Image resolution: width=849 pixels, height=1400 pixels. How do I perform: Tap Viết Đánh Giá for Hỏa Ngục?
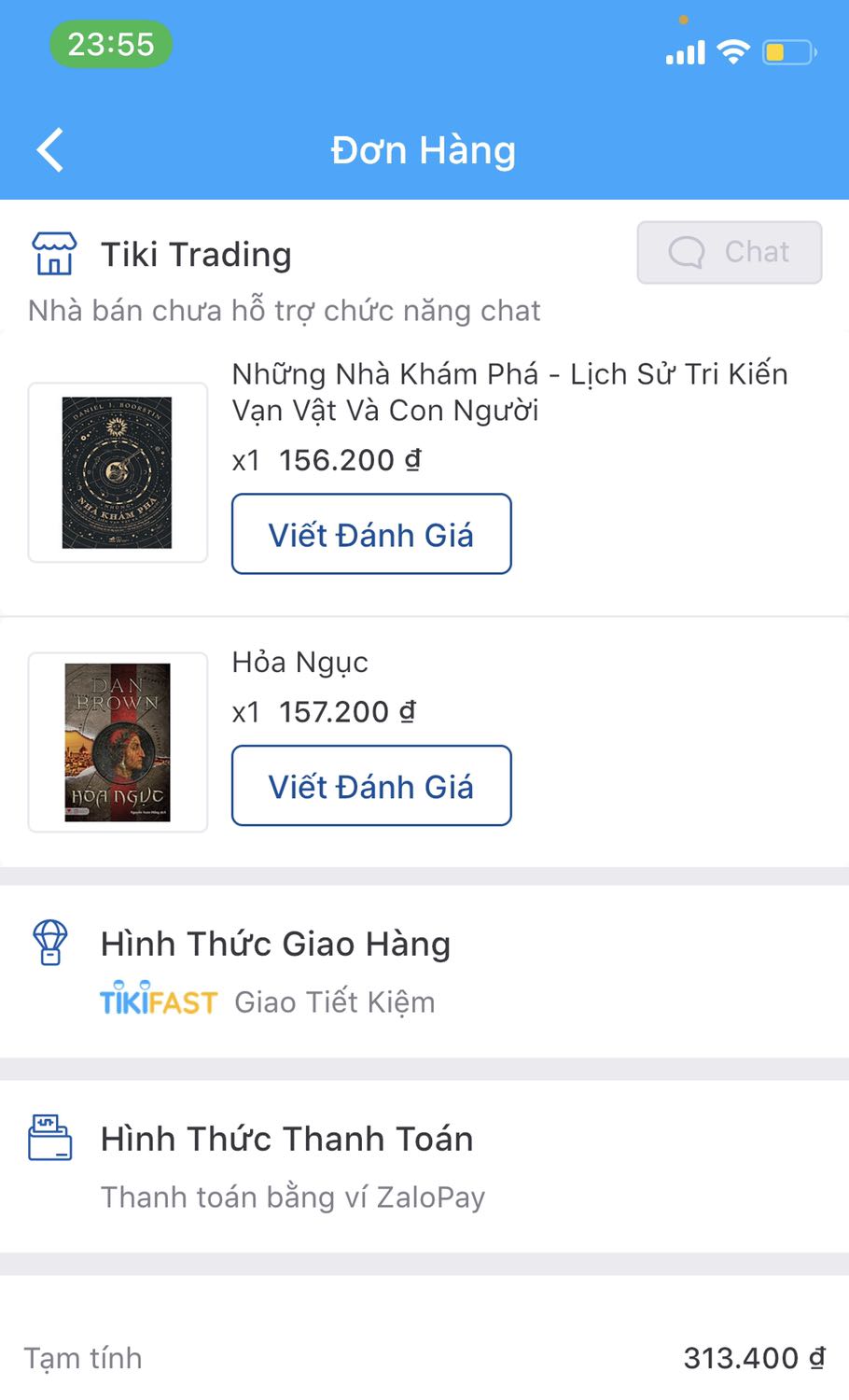click(371, 786)
